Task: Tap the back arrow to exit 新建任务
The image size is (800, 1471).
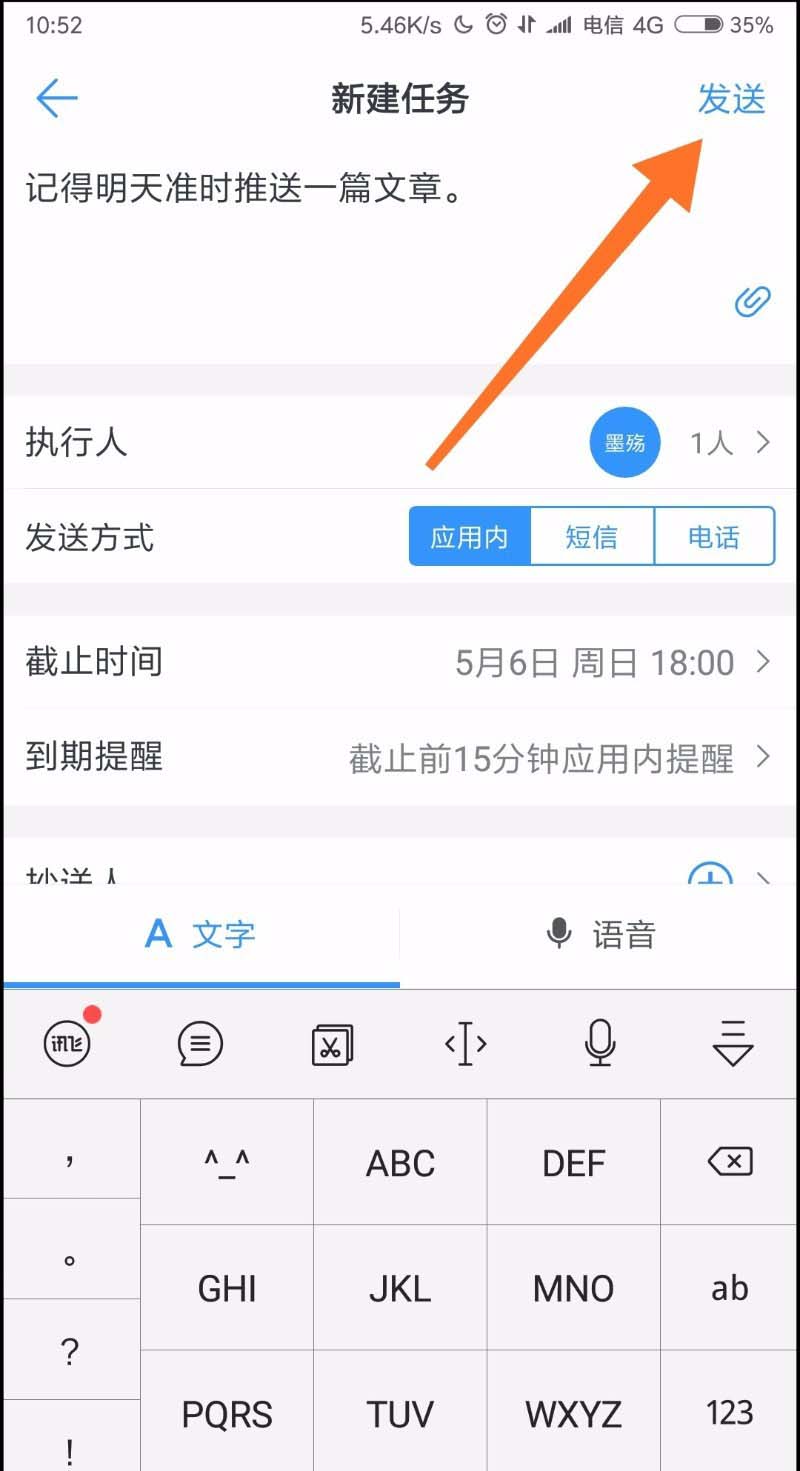Action: (56, 98)
